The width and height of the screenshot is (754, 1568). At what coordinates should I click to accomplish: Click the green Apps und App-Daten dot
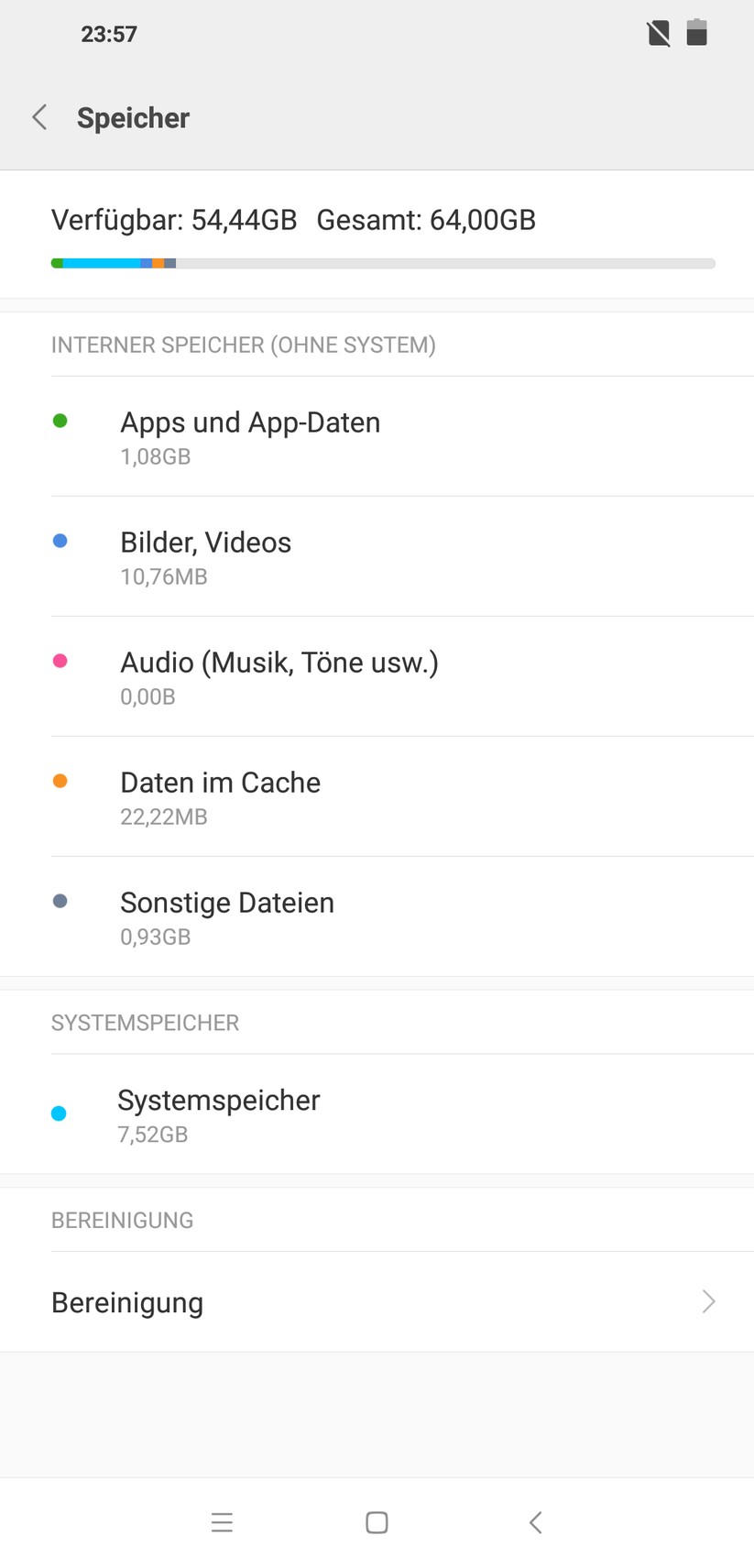point(60,421)
